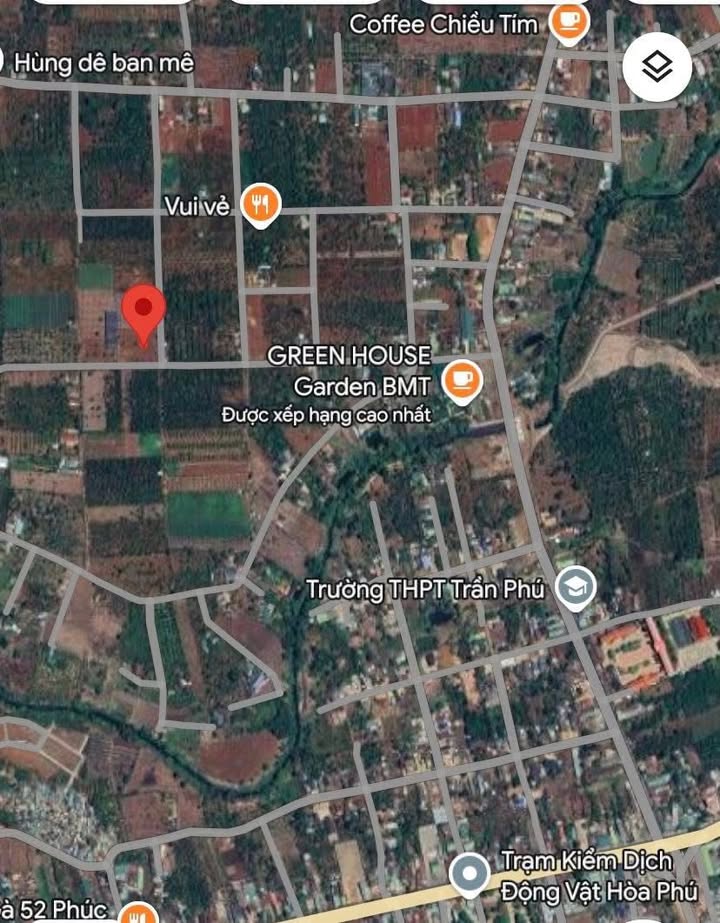Screen dimensions: 720x923
Task: Open Trạm Kiểm Dịch Động Vật Hòa Phú marker
Action: [469, 875]
